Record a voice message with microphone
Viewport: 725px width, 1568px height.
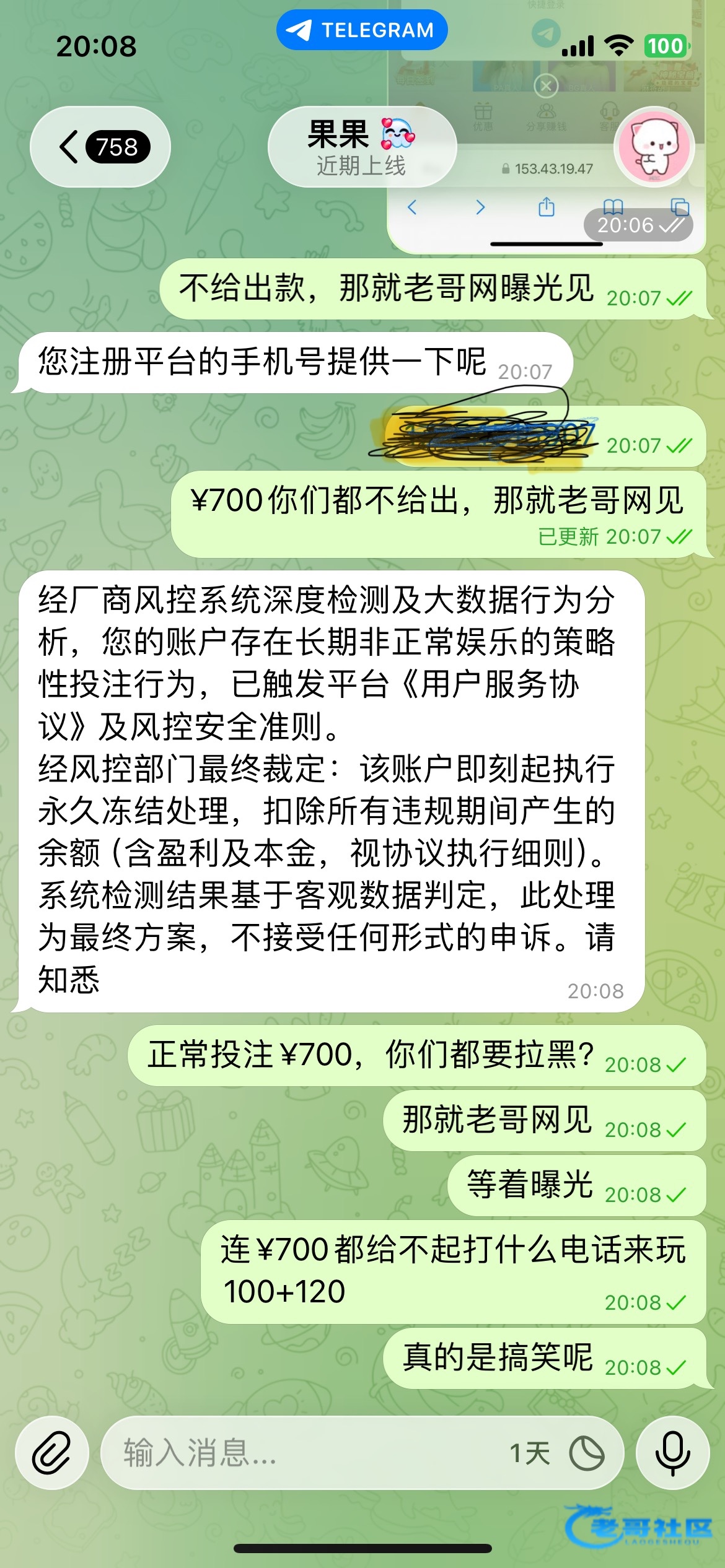pos(672,1453)
